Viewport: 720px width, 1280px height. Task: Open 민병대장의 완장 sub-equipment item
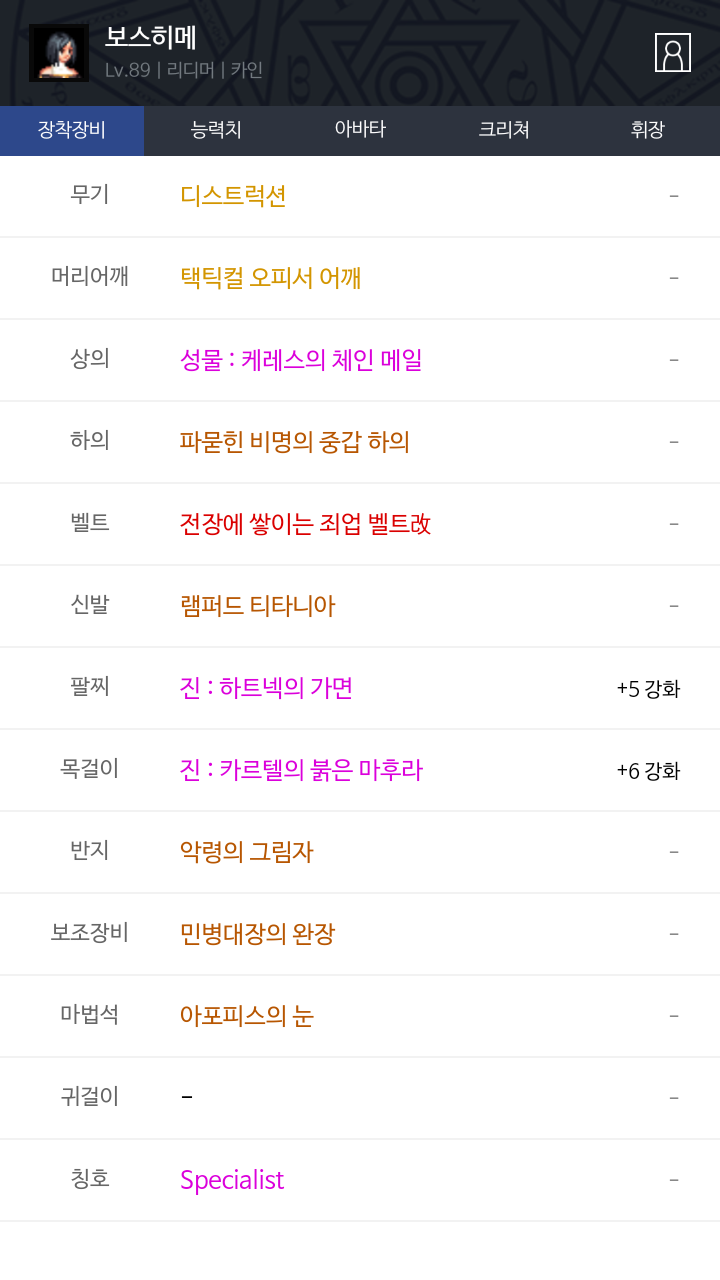tap(257, 934)
